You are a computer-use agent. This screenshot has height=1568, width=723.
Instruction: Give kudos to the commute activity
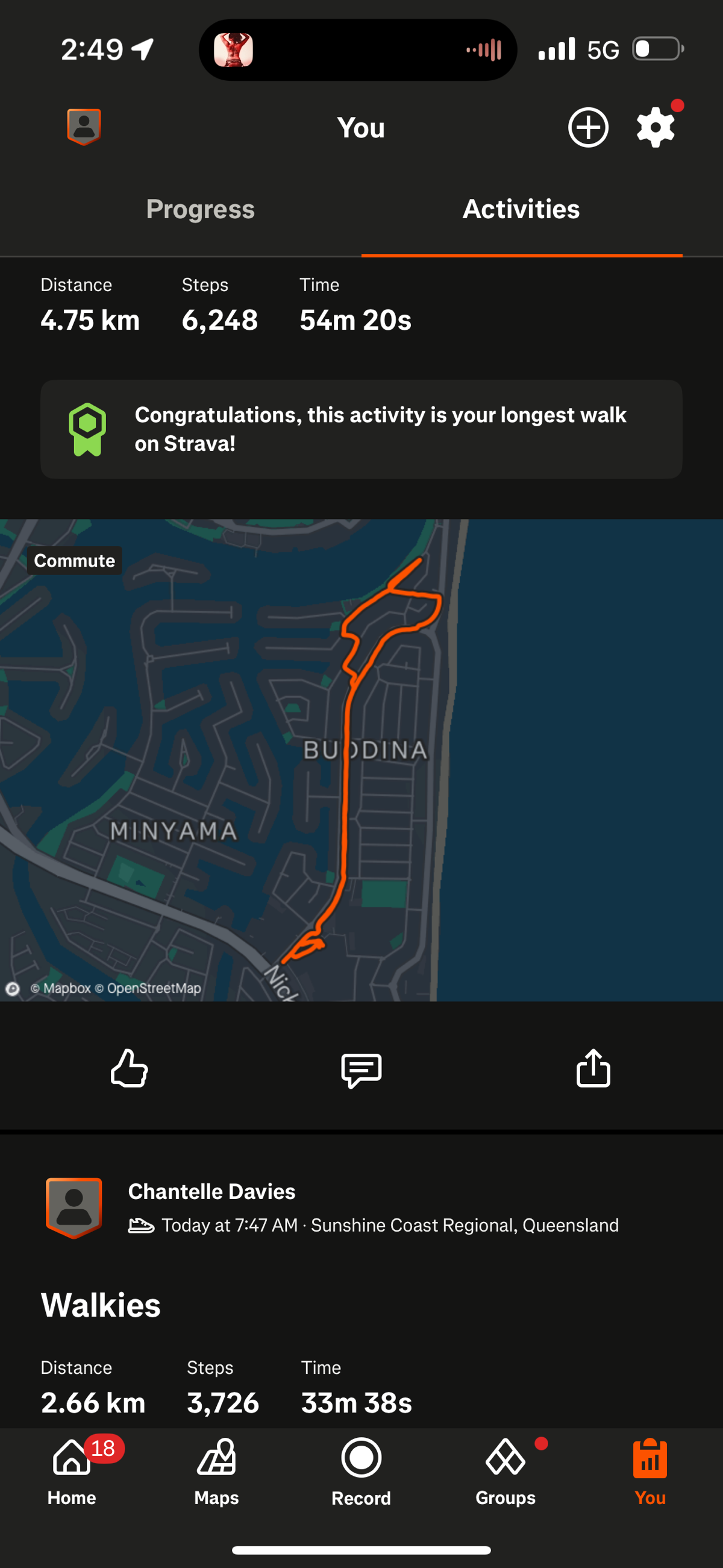(x=129, y=1068)
